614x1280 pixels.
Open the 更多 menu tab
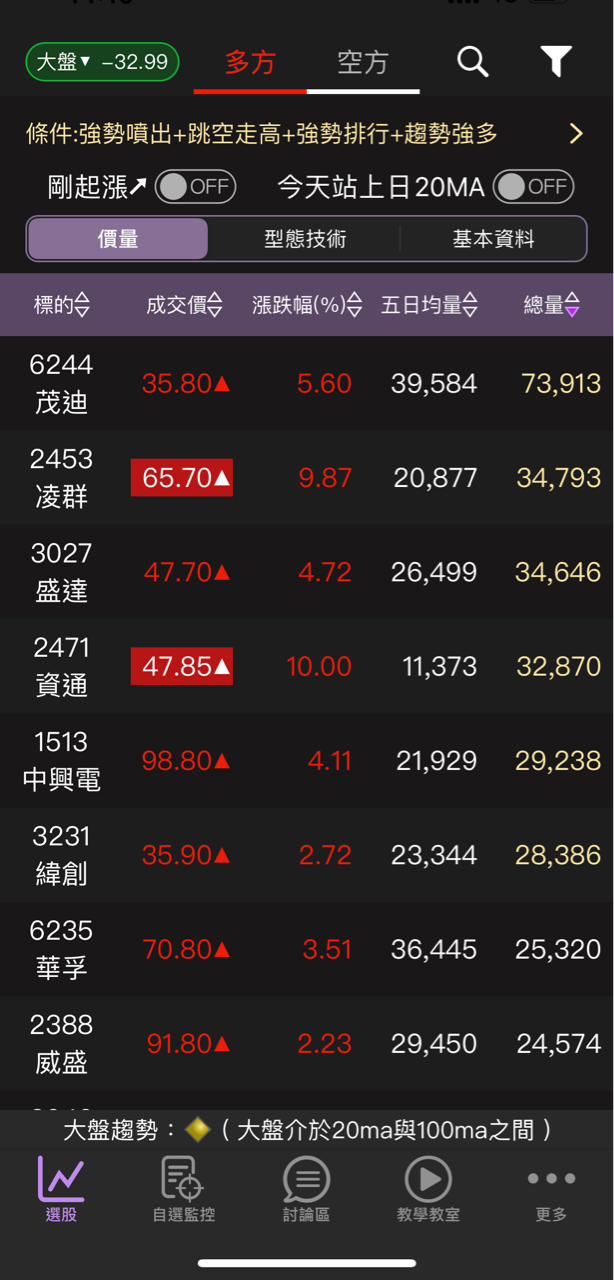(551, 1190)
